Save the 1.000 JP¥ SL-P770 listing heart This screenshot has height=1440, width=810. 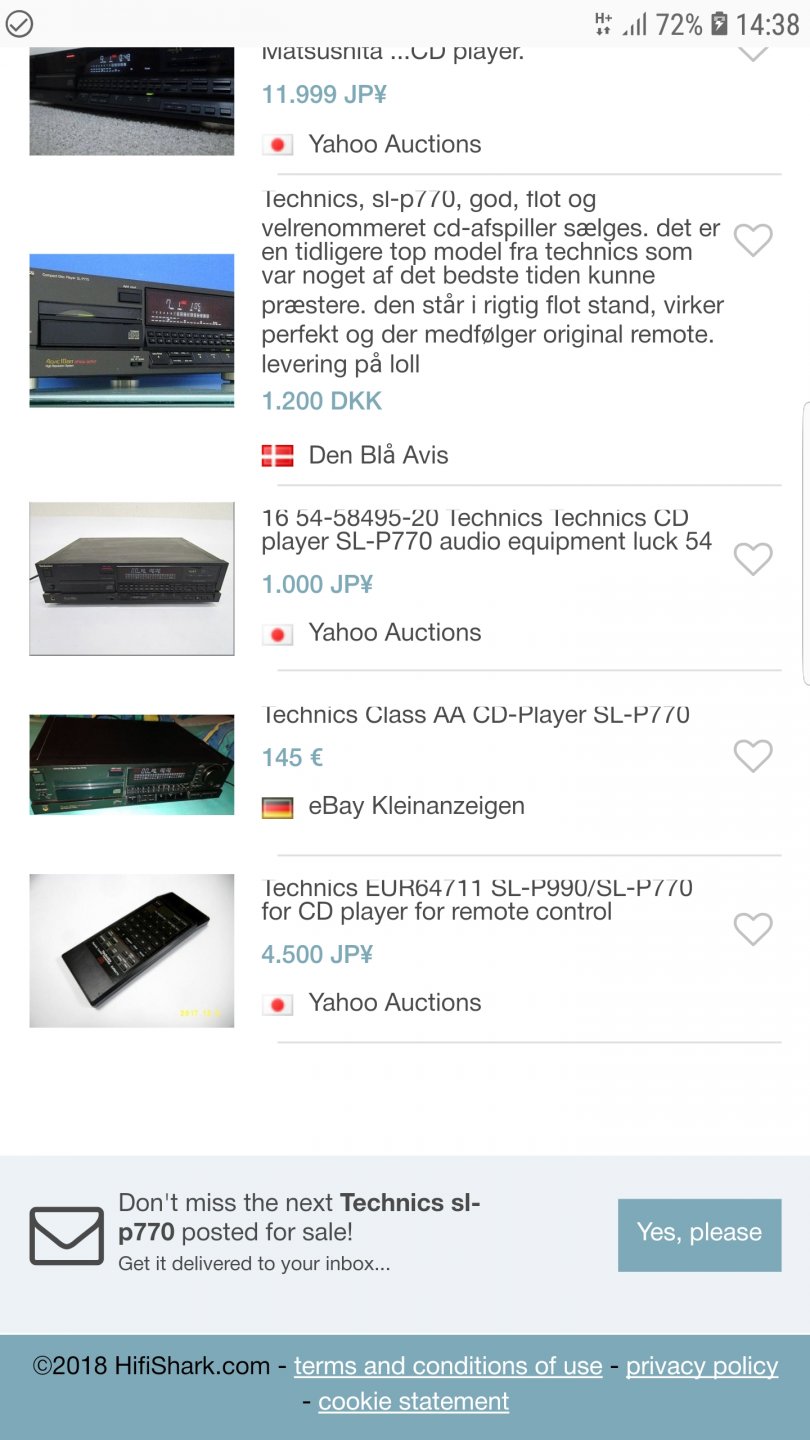(x=753, y=559)
